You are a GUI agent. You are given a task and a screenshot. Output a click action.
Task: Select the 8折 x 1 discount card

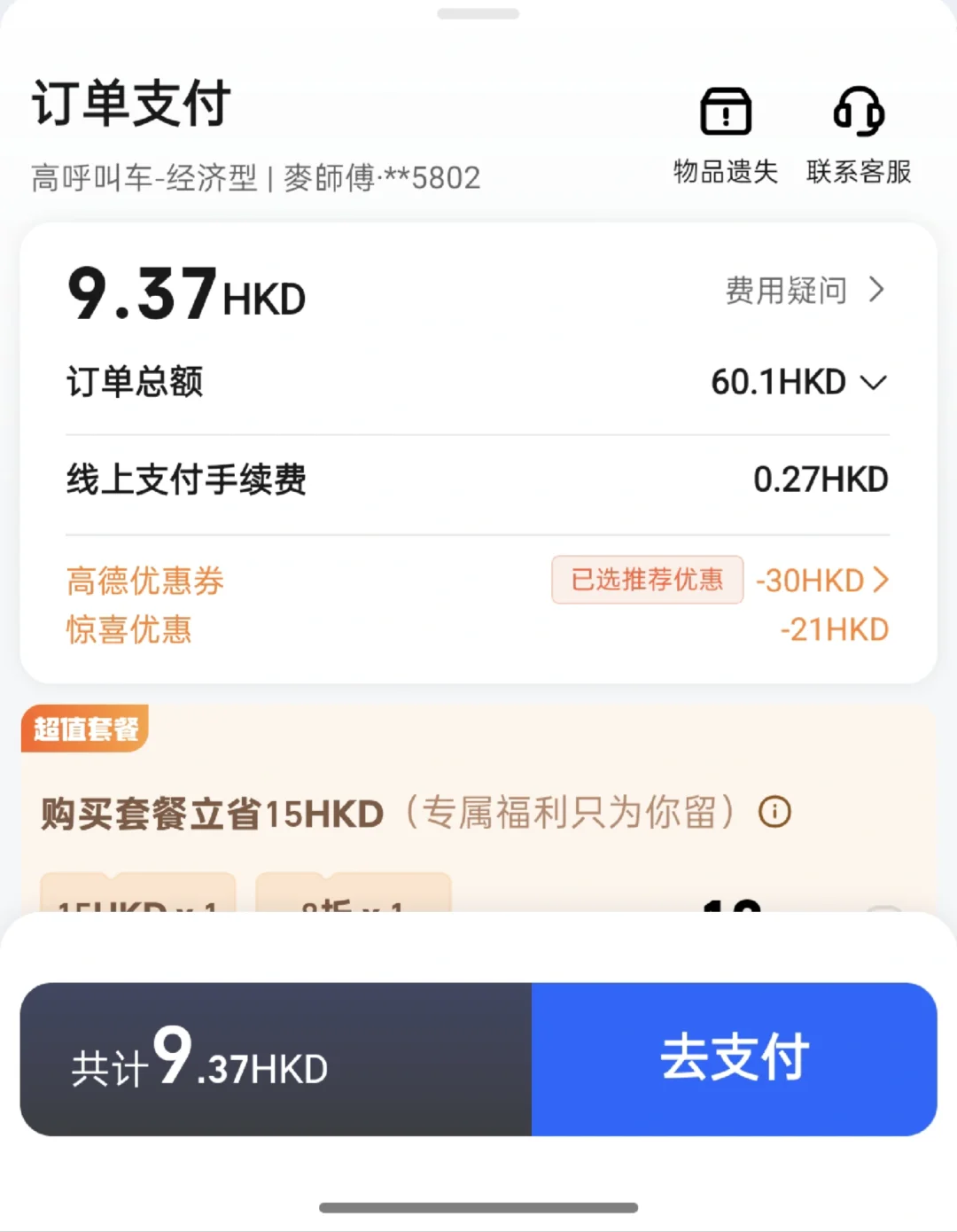353,895
